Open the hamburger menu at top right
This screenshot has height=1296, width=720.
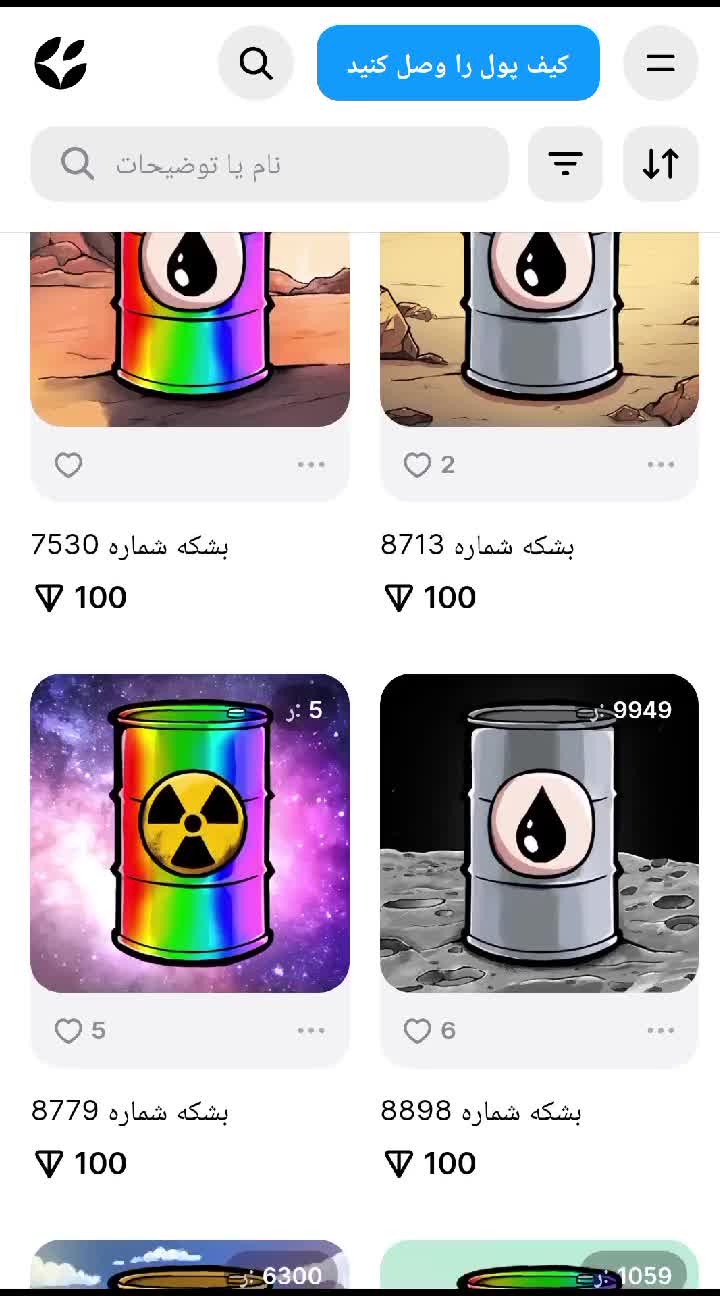(x=660, y=63)
